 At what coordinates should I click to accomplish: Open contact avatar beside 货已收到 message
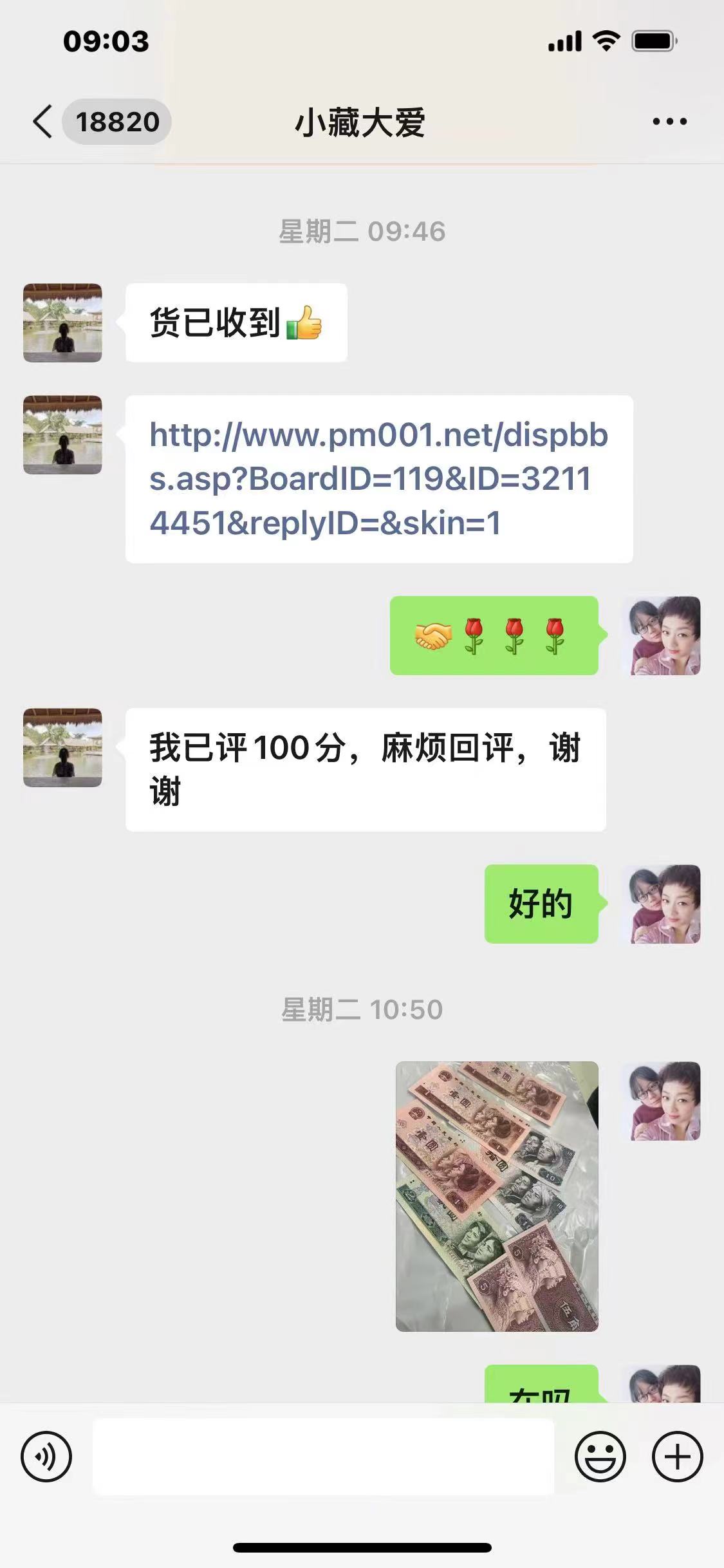tap(62, 322)
